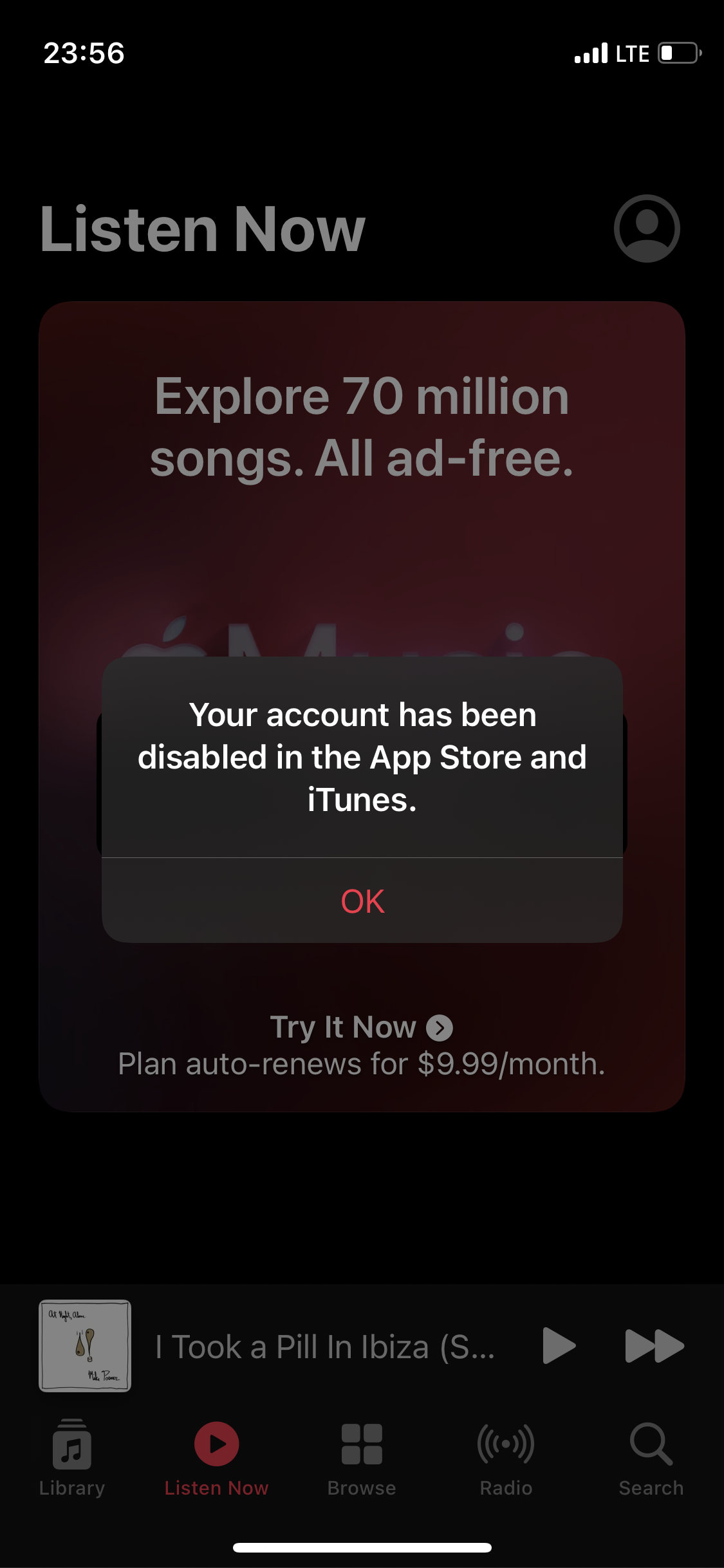Image resolution: width=724 pixels, height=1568 pixels.
Task: Switch to the Library tab
Action: click(72, 1458)
